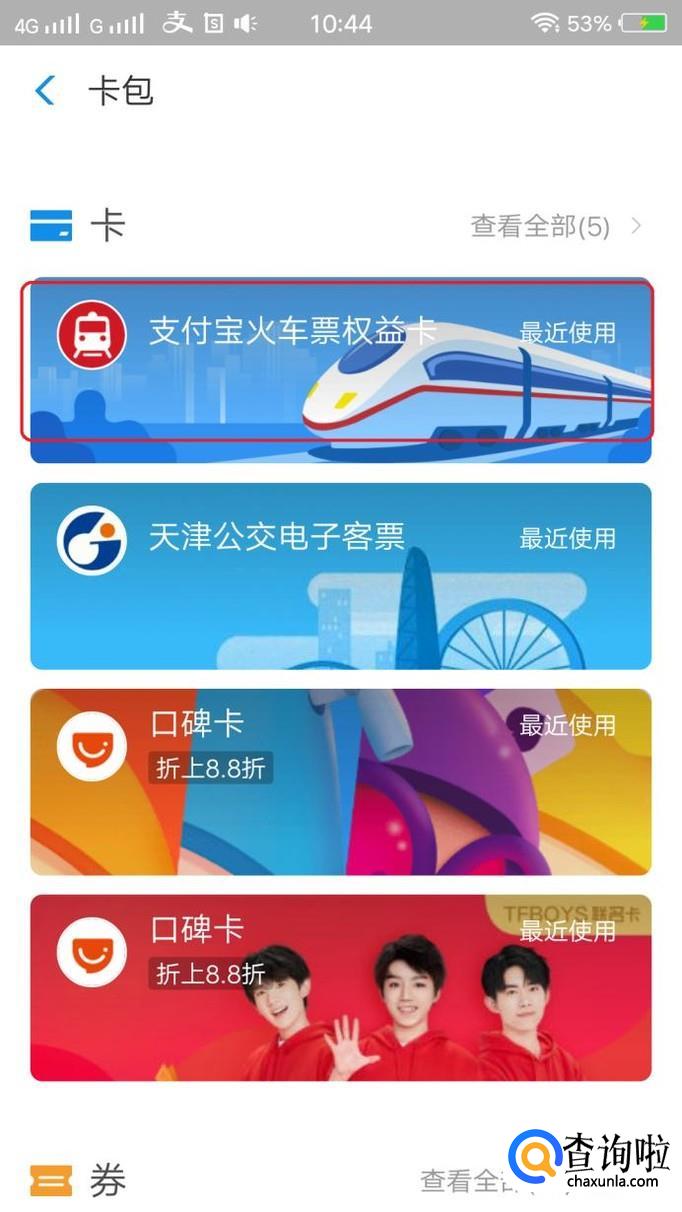
Task: Open the TFBOYS 口碑卡 card
Action: coord(340,987)
